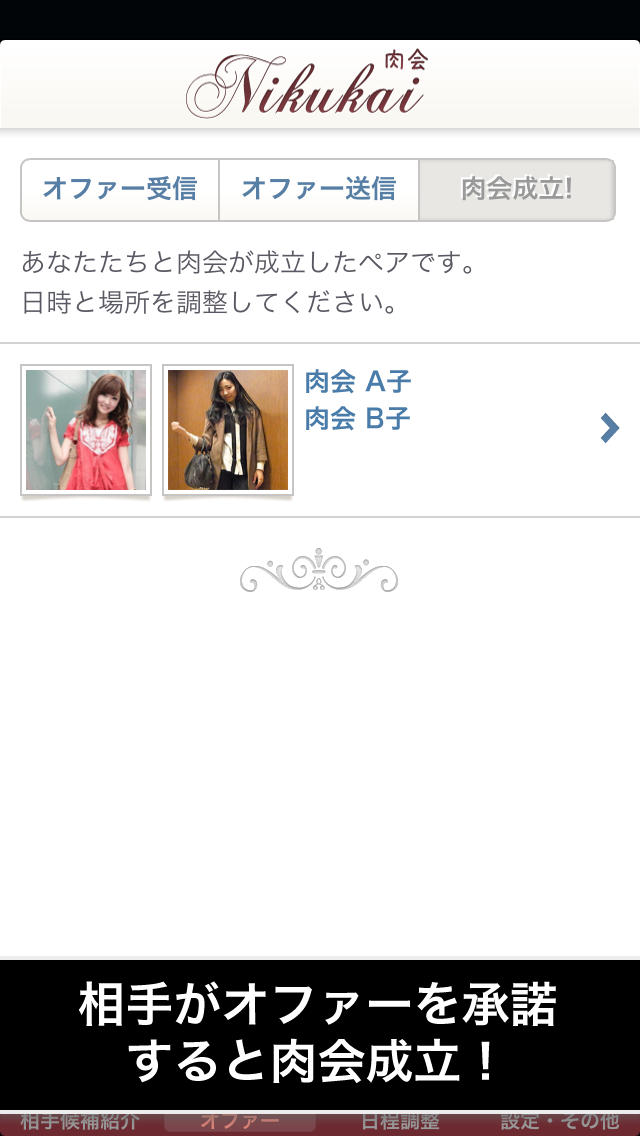
Task: Switch to the オファー受信 tab
Action: [120, 189]
